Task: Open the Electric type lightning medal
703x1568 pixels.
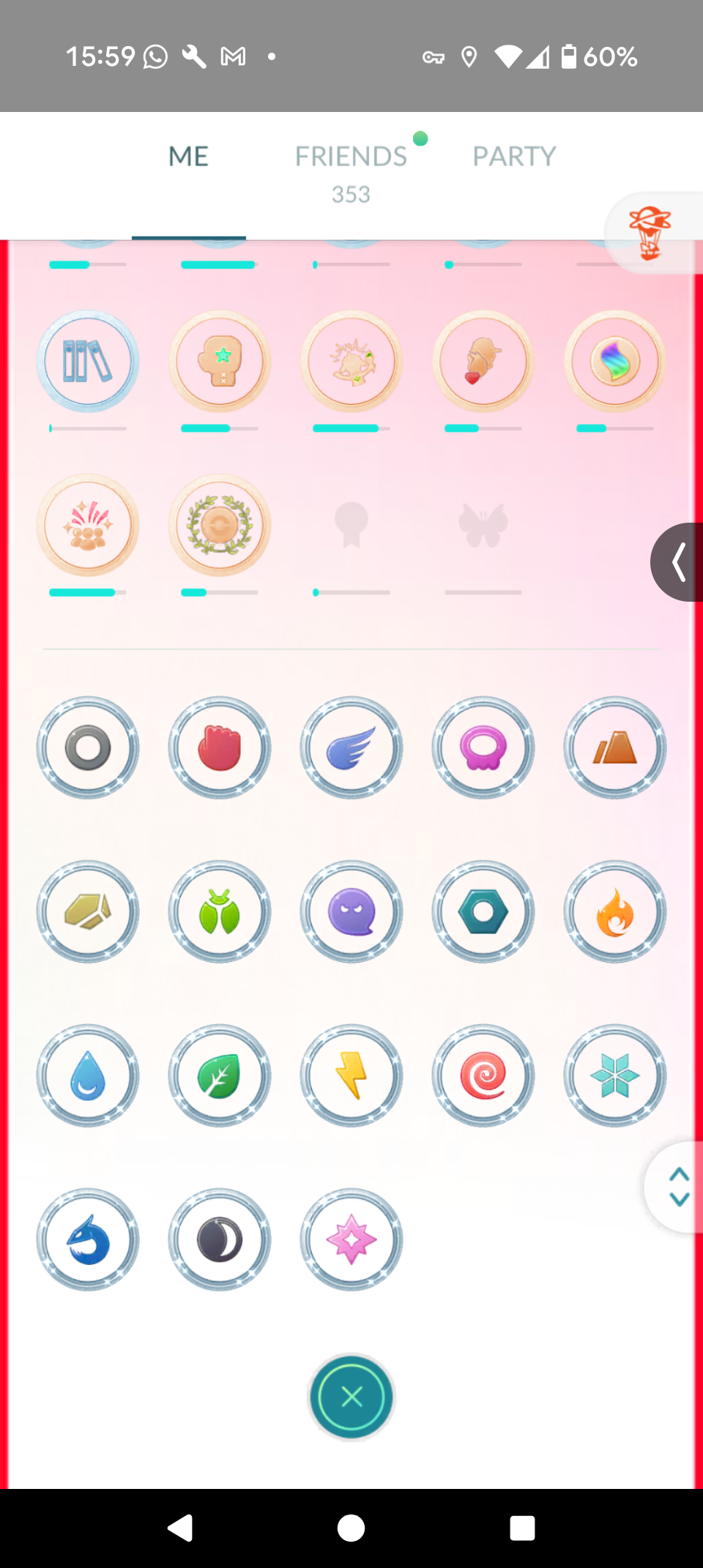Action: (351, 1076)
